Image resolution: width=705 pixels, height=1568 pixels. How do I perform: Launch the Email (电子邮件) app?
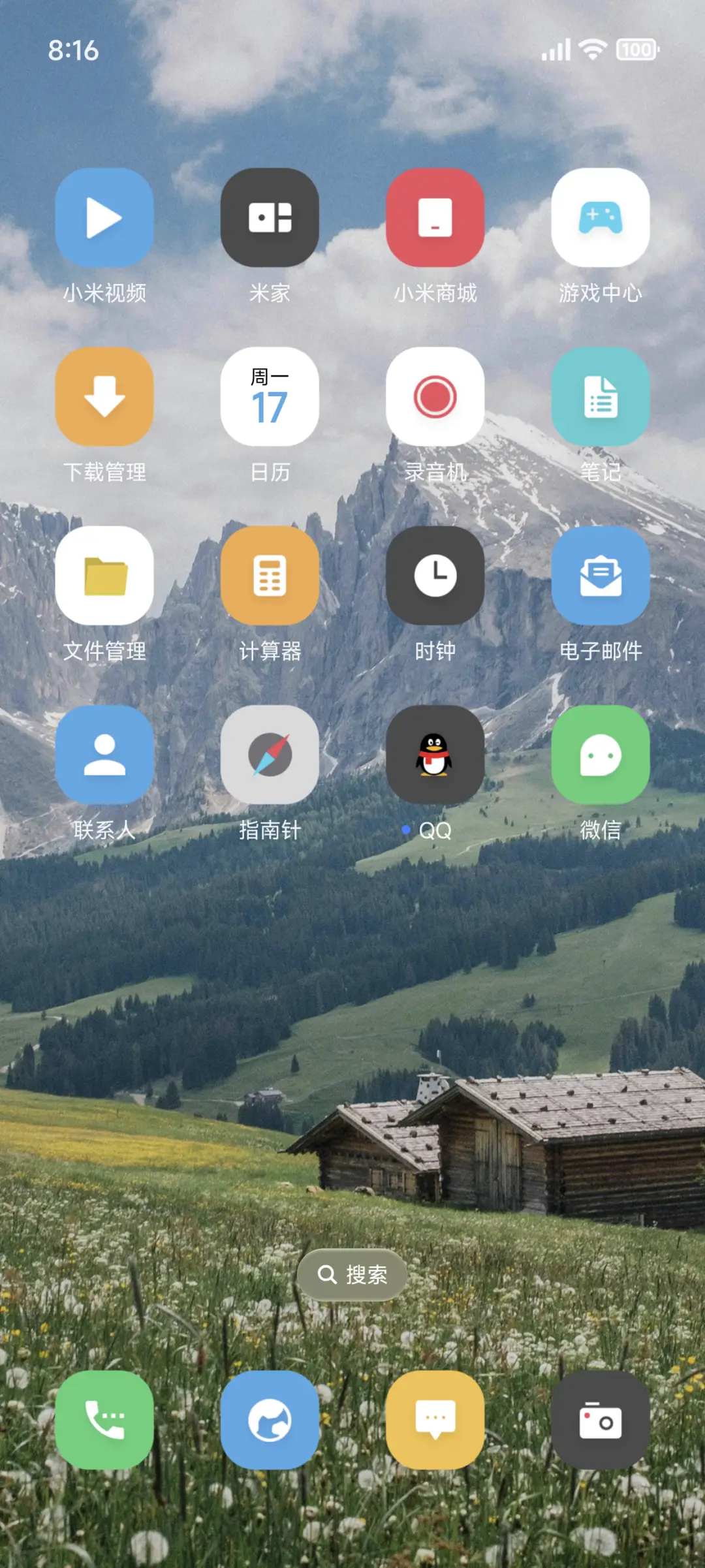point(601,576)
